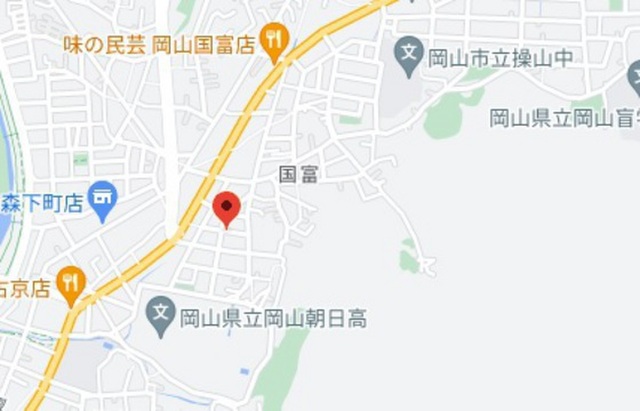Open the 岡山県立岡山朝日高 school marker

tap(160, 317)
